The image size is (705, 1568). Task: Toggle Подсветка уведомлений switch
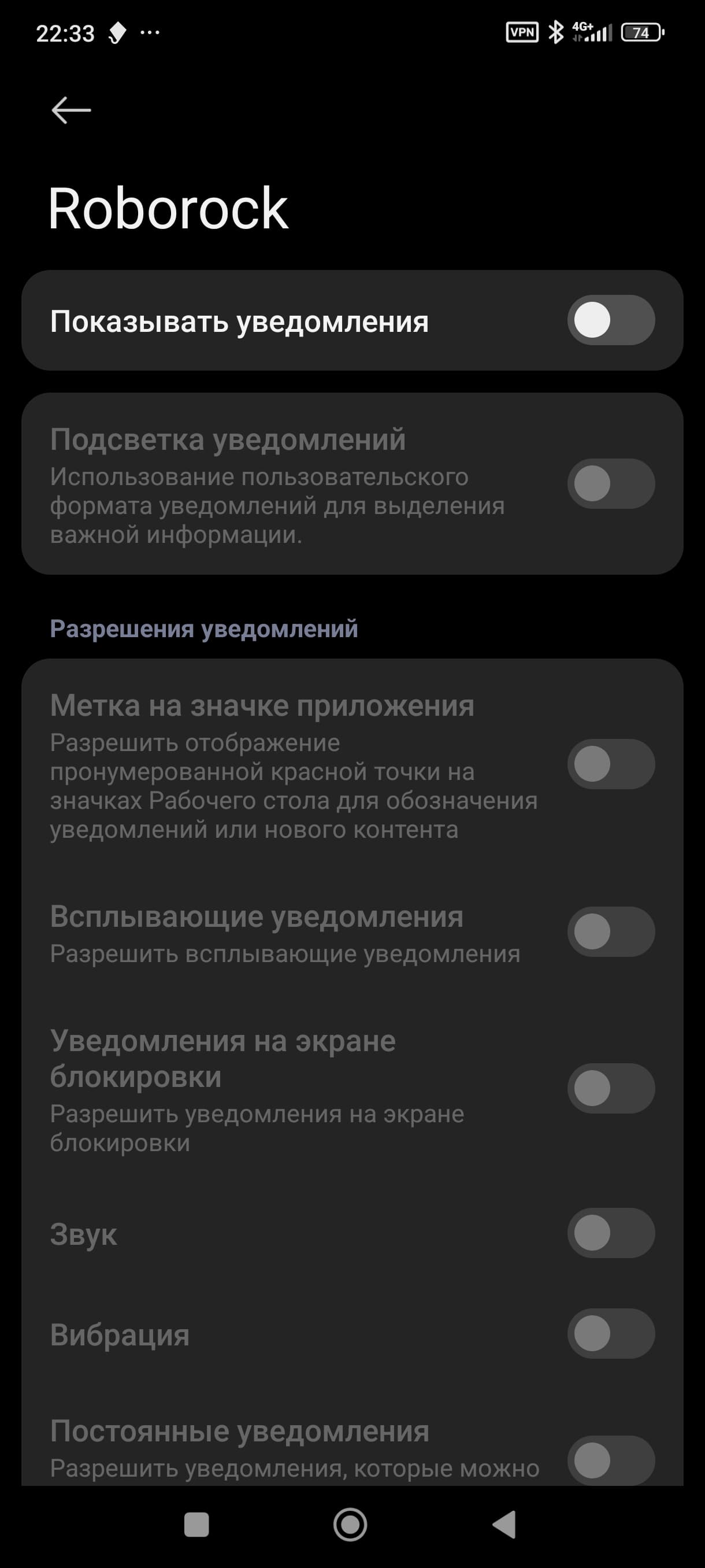click(x=611, y=483)
